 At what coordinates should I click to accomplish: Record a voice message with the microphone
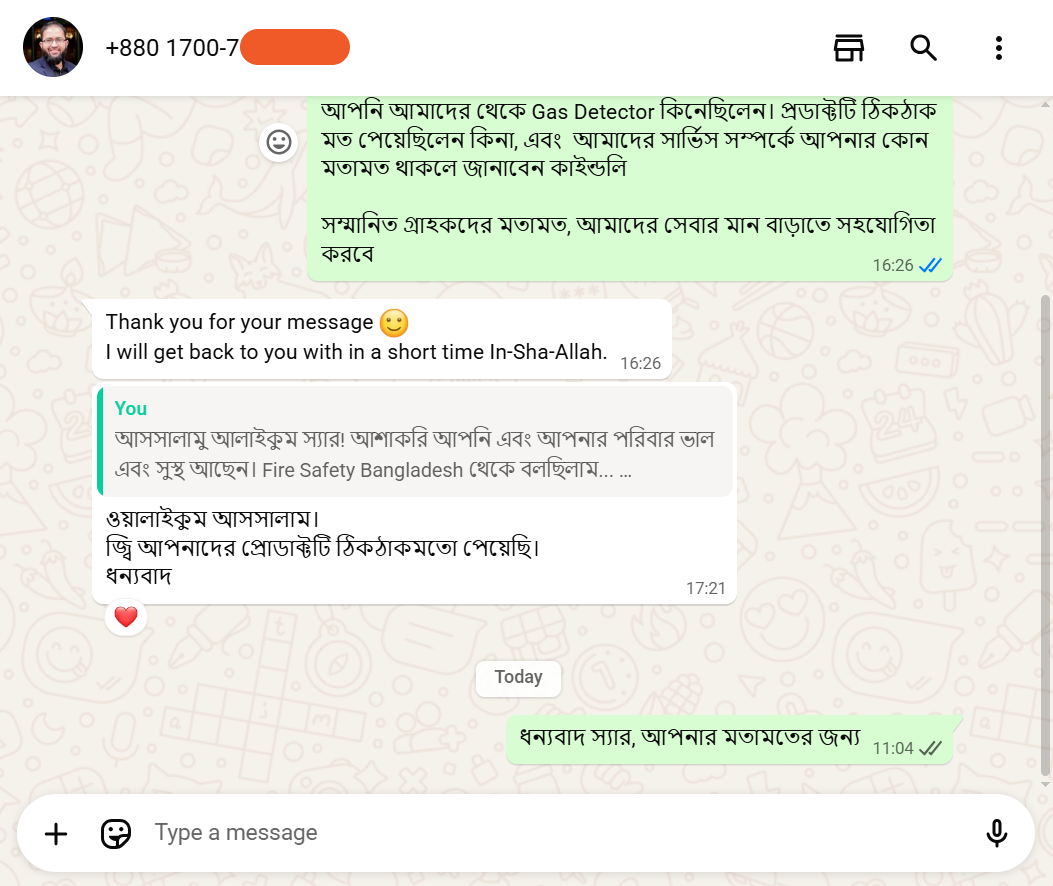996,833
